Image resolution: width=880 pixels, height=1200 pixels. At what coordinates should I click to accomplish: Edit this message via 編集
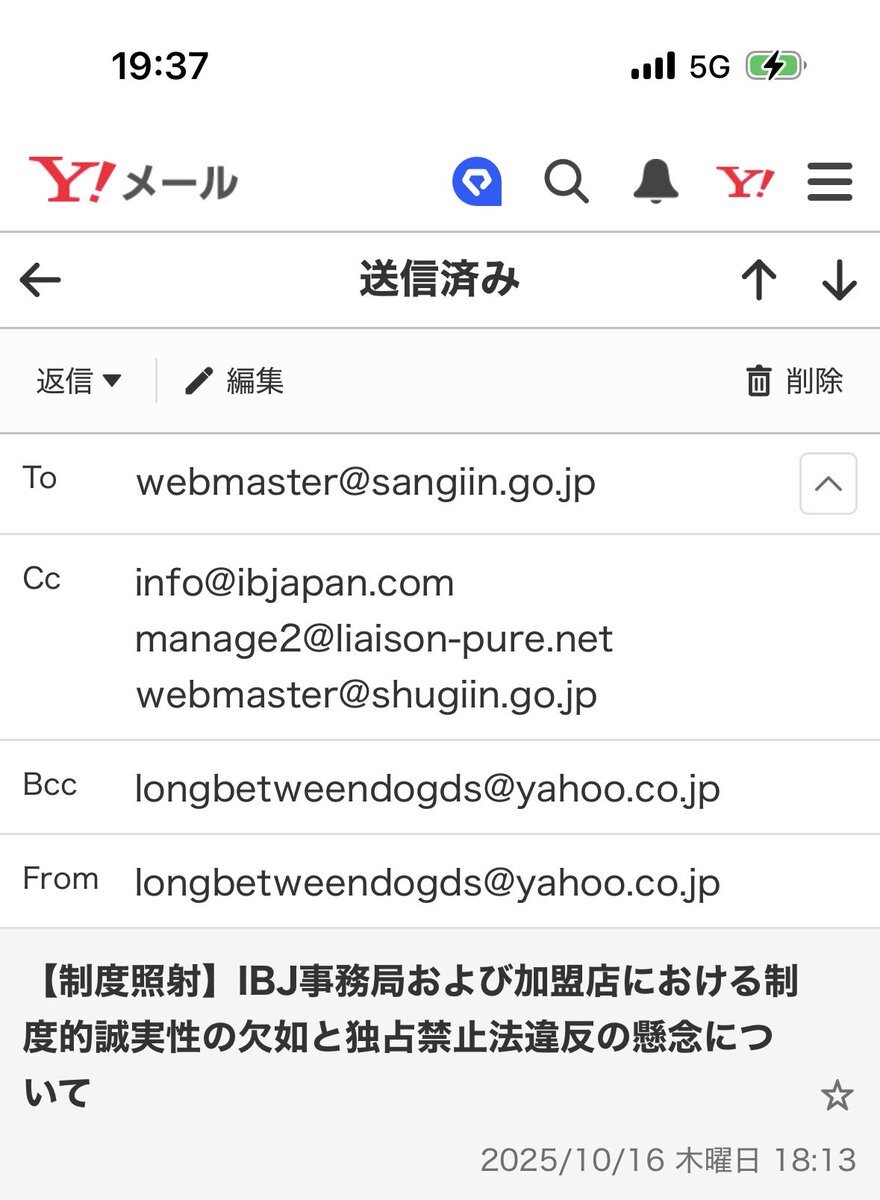coord(235,381)
